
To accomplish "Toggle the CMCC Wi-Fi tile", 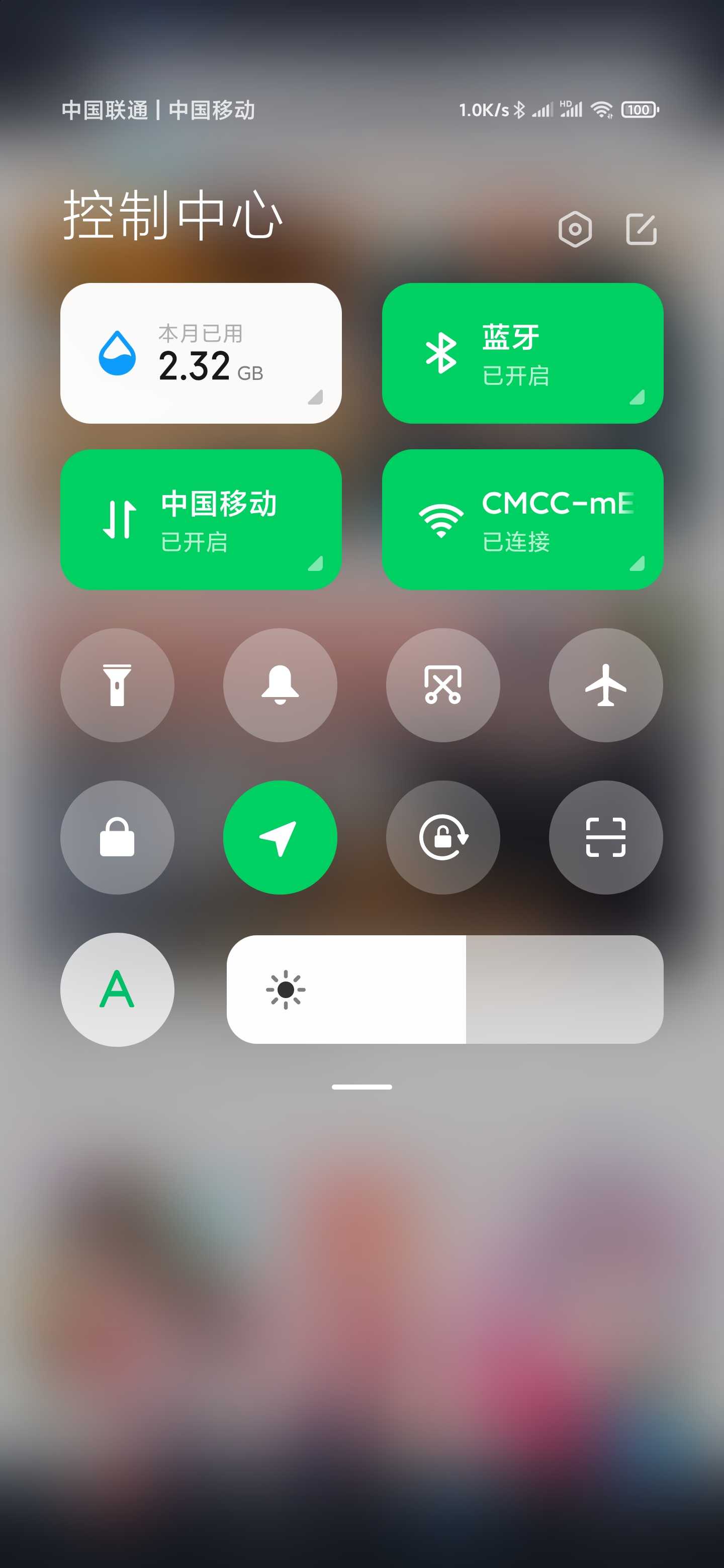I will click(x=522, y=519).
